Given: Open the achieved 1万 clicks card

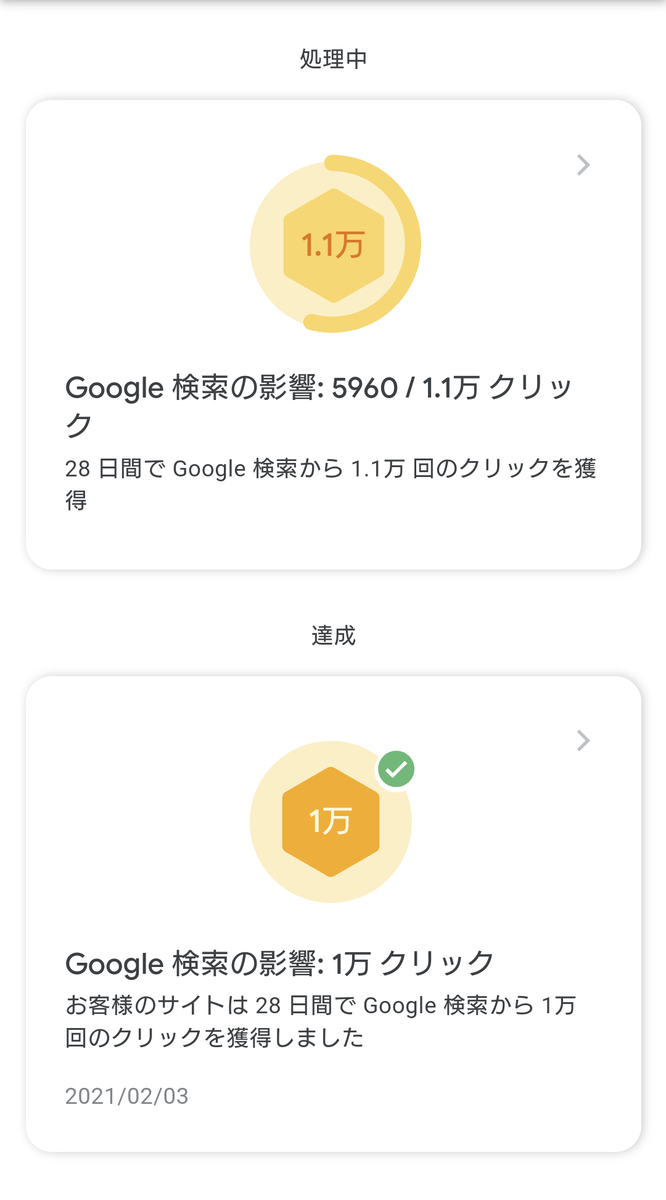Looking at the screenshot, I should pos(333,914).
